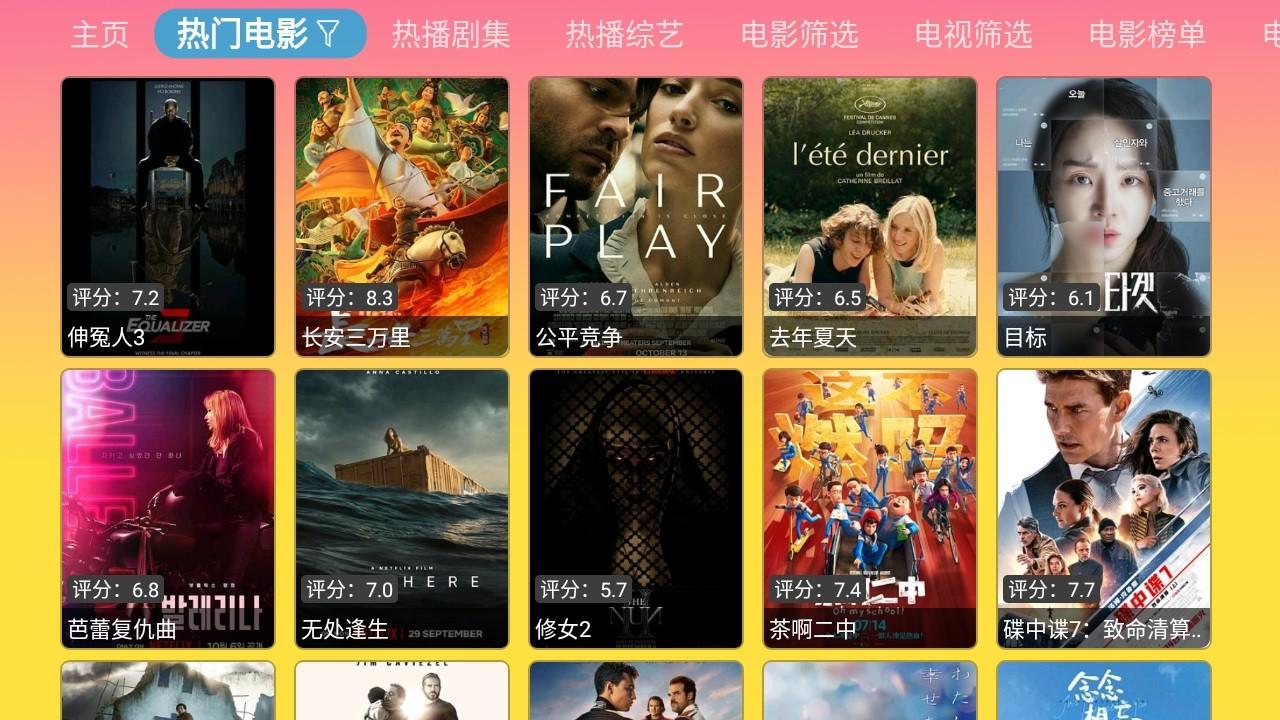1280x720 pixels.
Task: Select the movie 目标
Action: click(x=1104, y=216)
